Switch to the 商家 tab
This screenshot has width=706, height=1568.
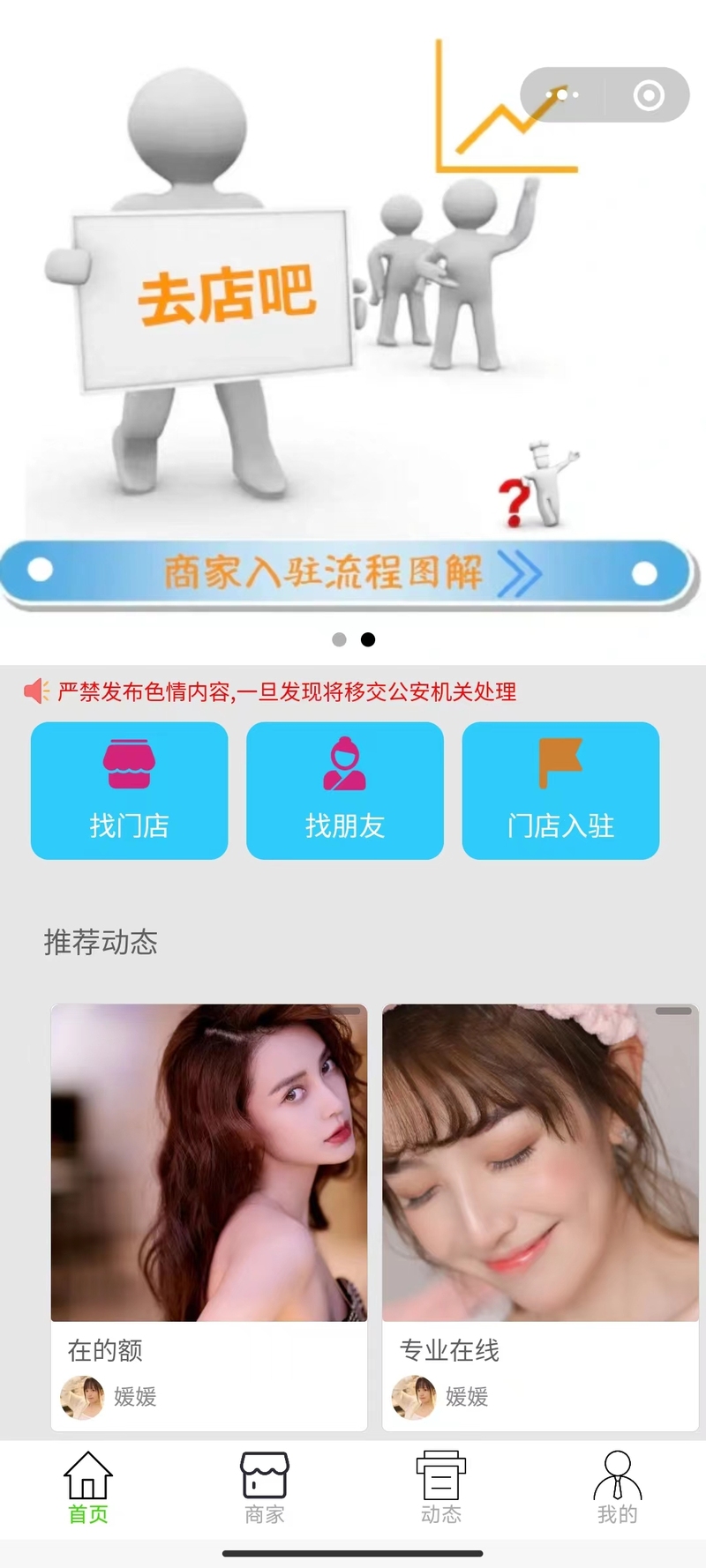tap(265, 1489)
